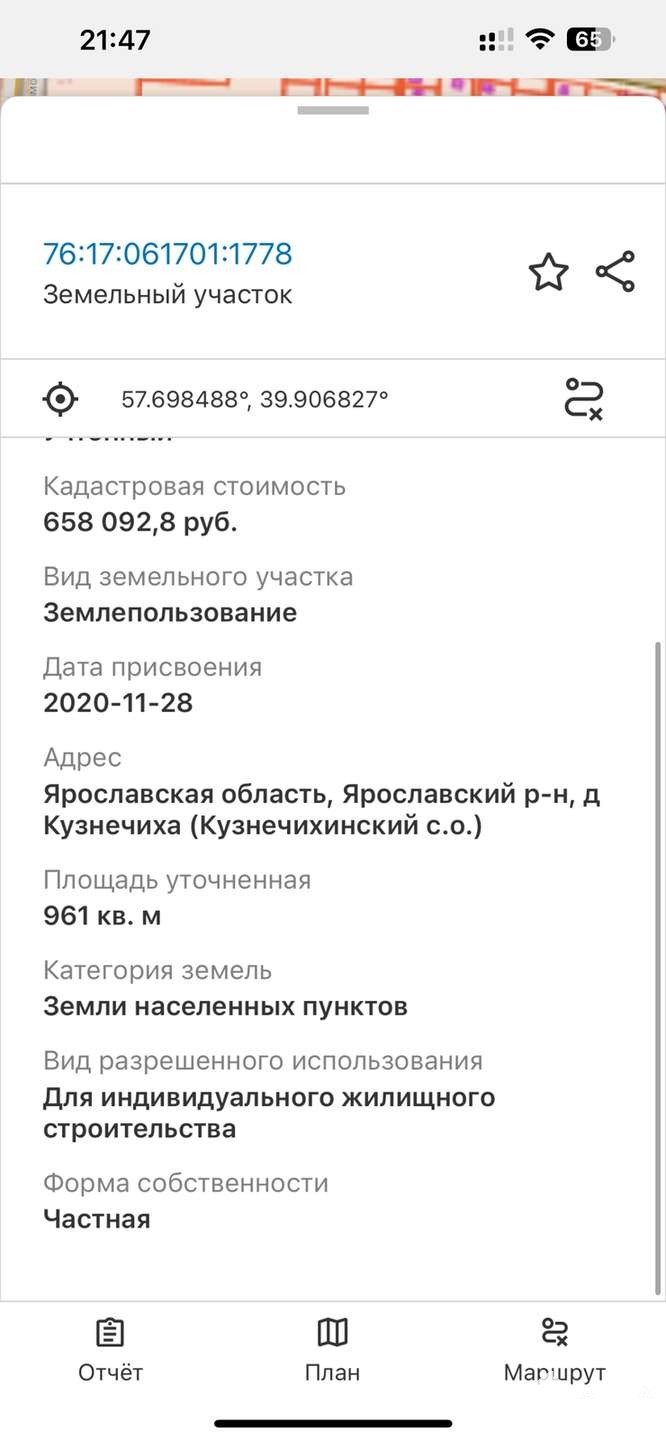666x1440 pixels.
Task: Open cadastral number 76:17:061701:1778 link
Action: coord(168,253)
